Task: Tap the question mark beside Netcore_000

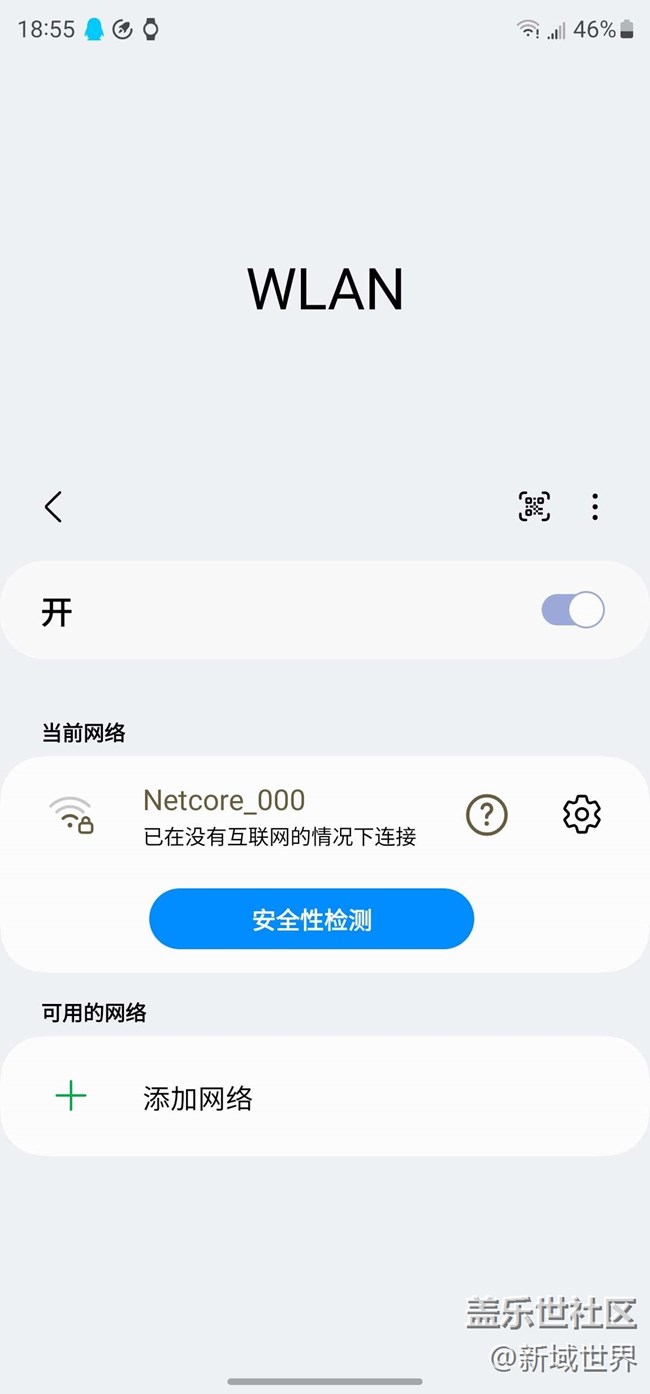Action: pyautogui.click(x=487, y=816)
